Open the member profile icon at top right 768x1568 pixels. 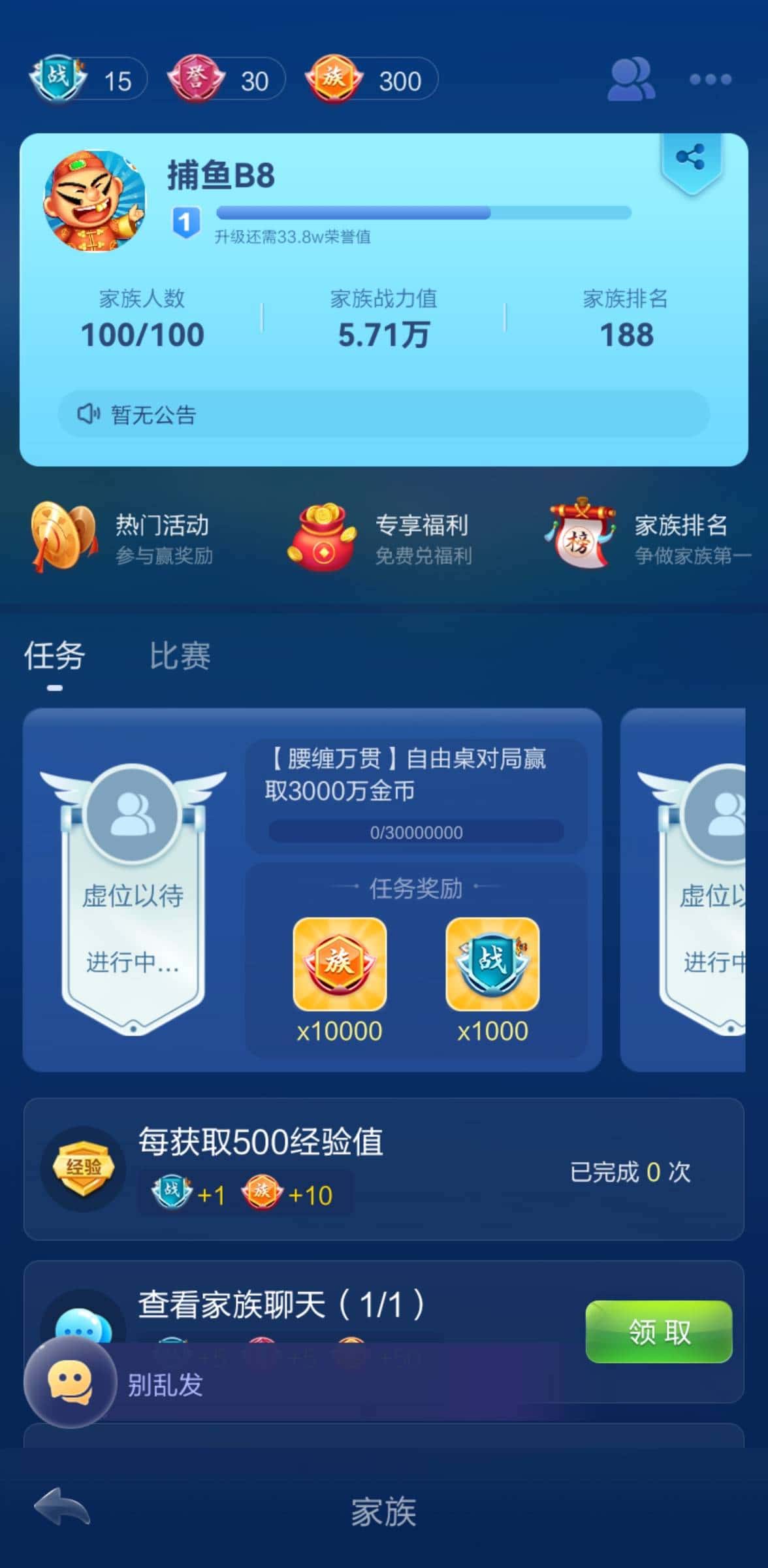pos(632,78)
